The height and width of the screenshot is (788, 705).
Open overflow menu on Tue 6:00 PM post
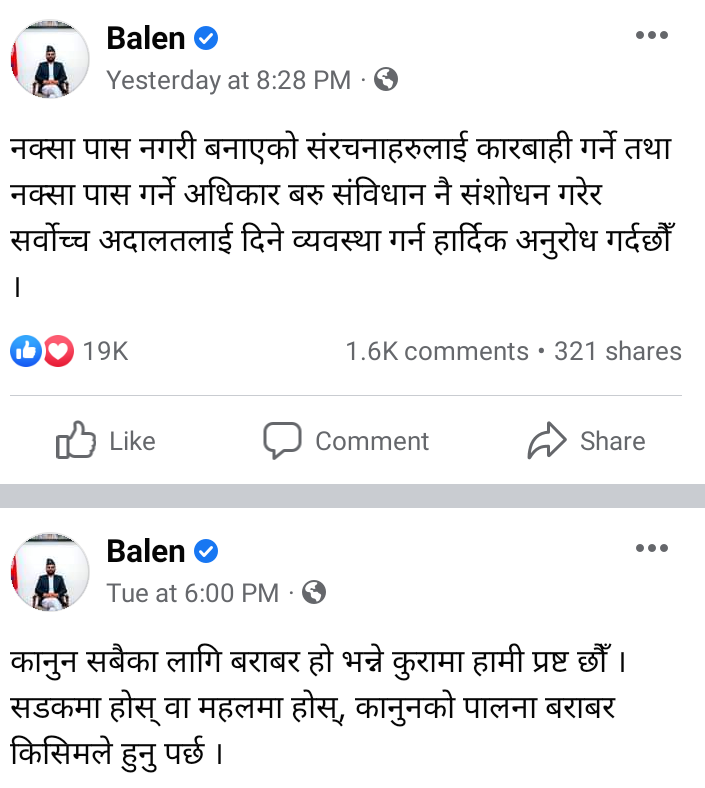pos(651,548)
